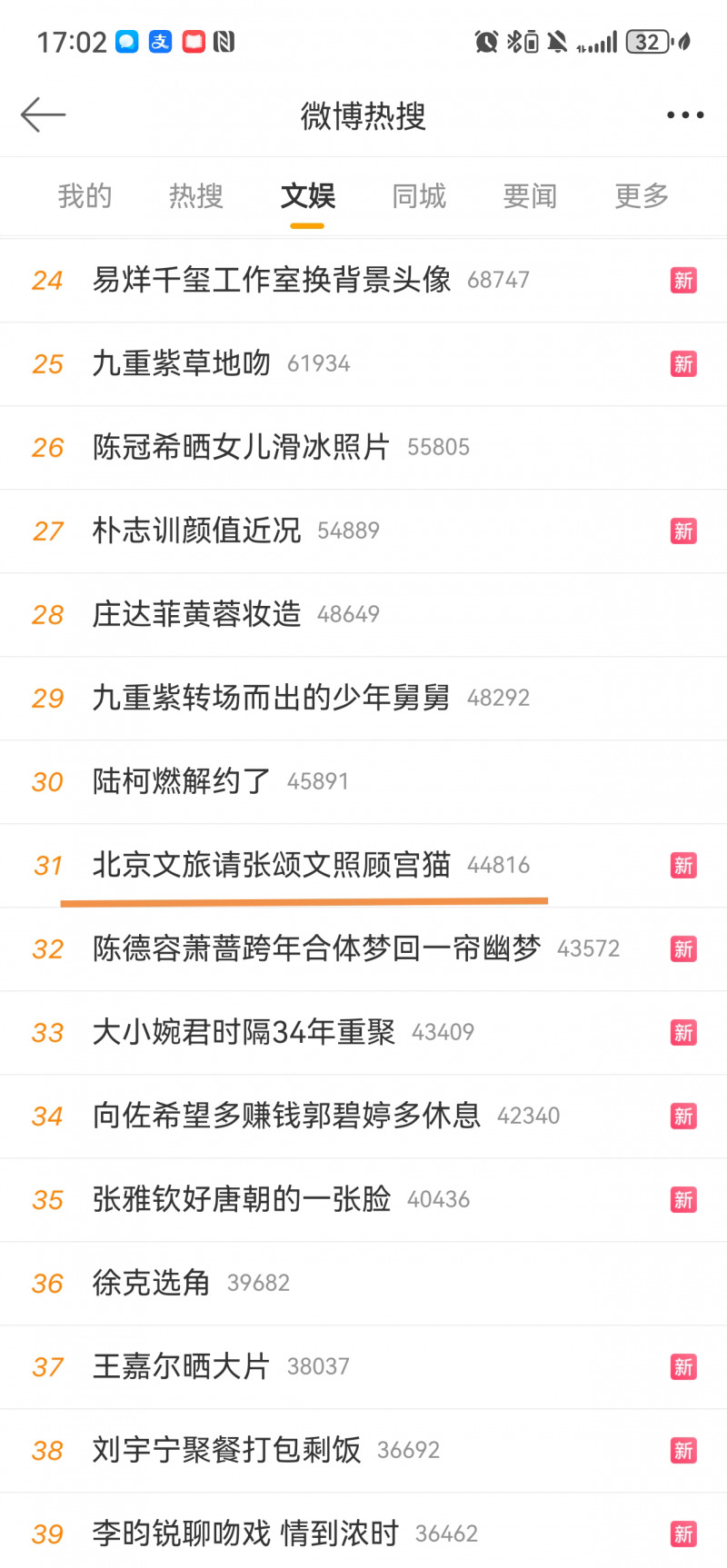Open trending topic 九重紫草地吻

[182, 363]
